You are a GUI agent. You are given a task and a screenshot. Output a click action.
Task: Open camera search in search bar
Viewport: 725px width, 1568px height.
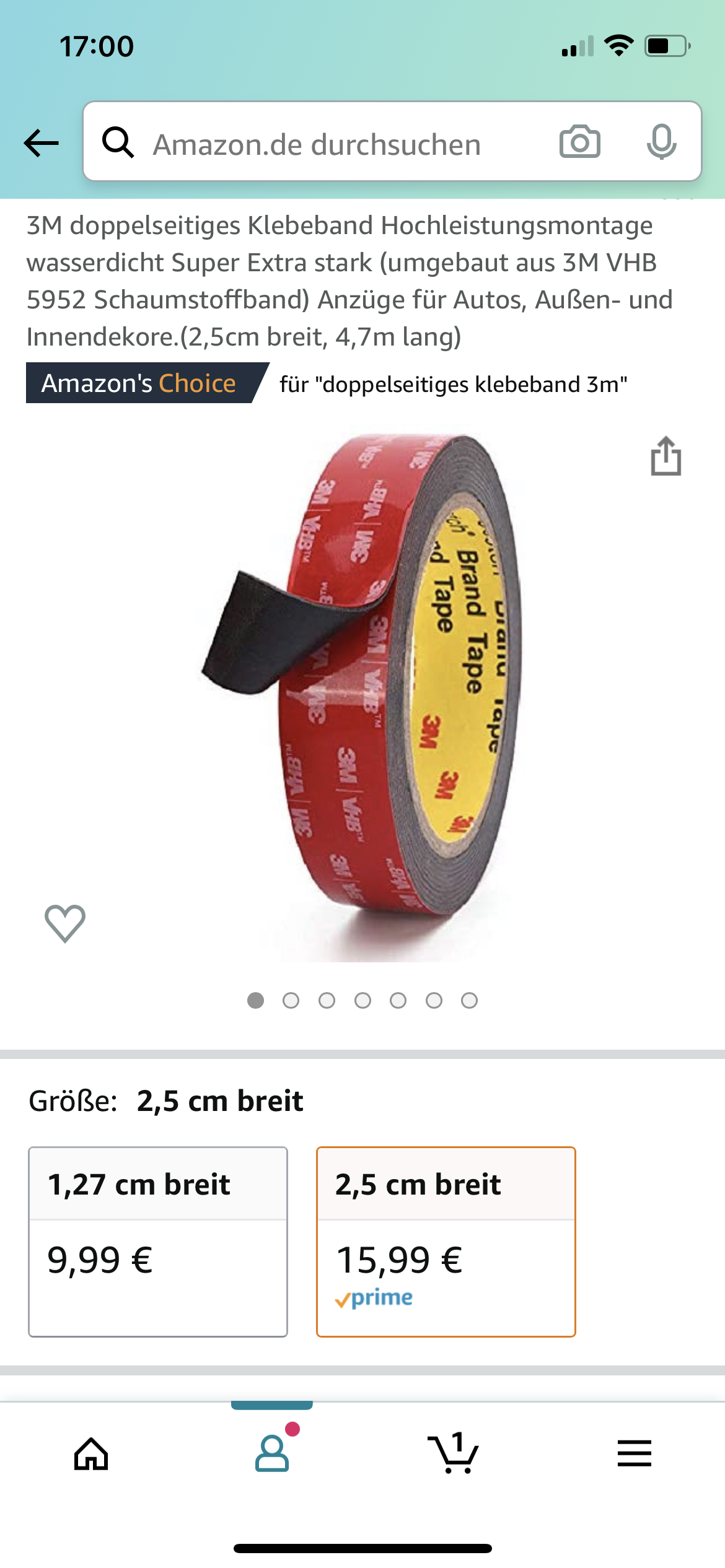[x=579, y=142]
